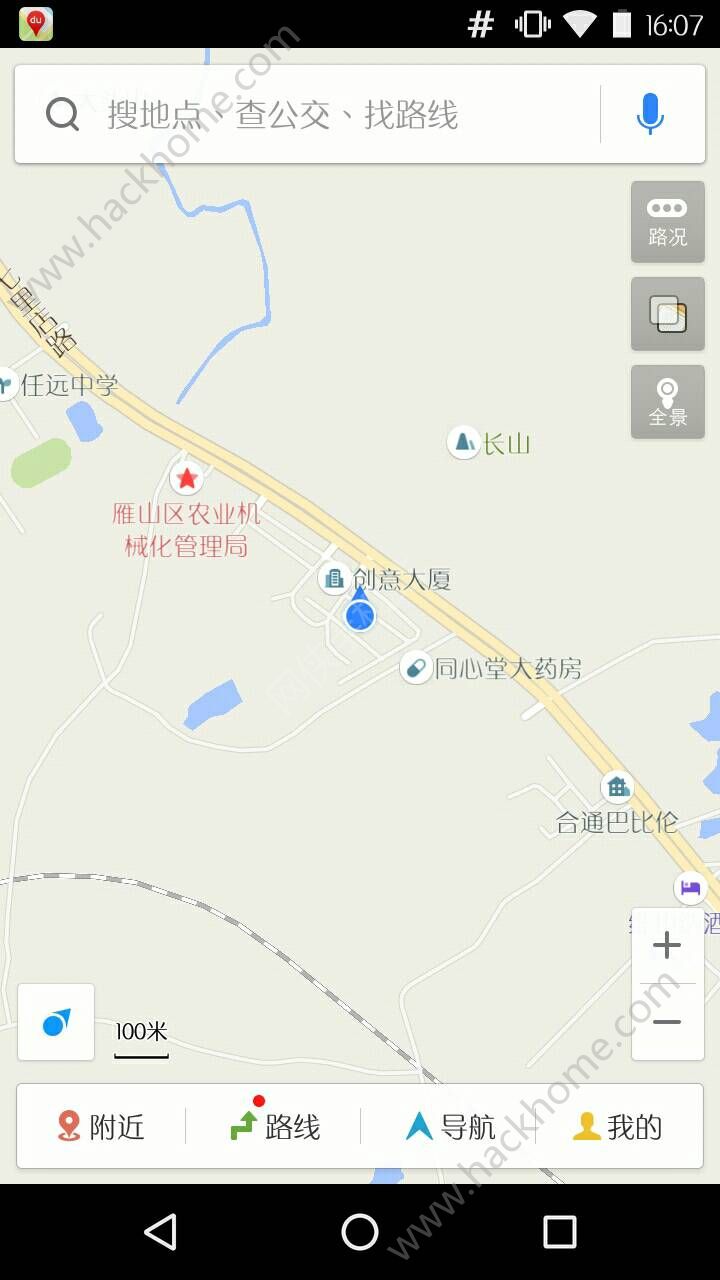Select the 雁山区农业机械化管理局 red star marker

point(186,478)
